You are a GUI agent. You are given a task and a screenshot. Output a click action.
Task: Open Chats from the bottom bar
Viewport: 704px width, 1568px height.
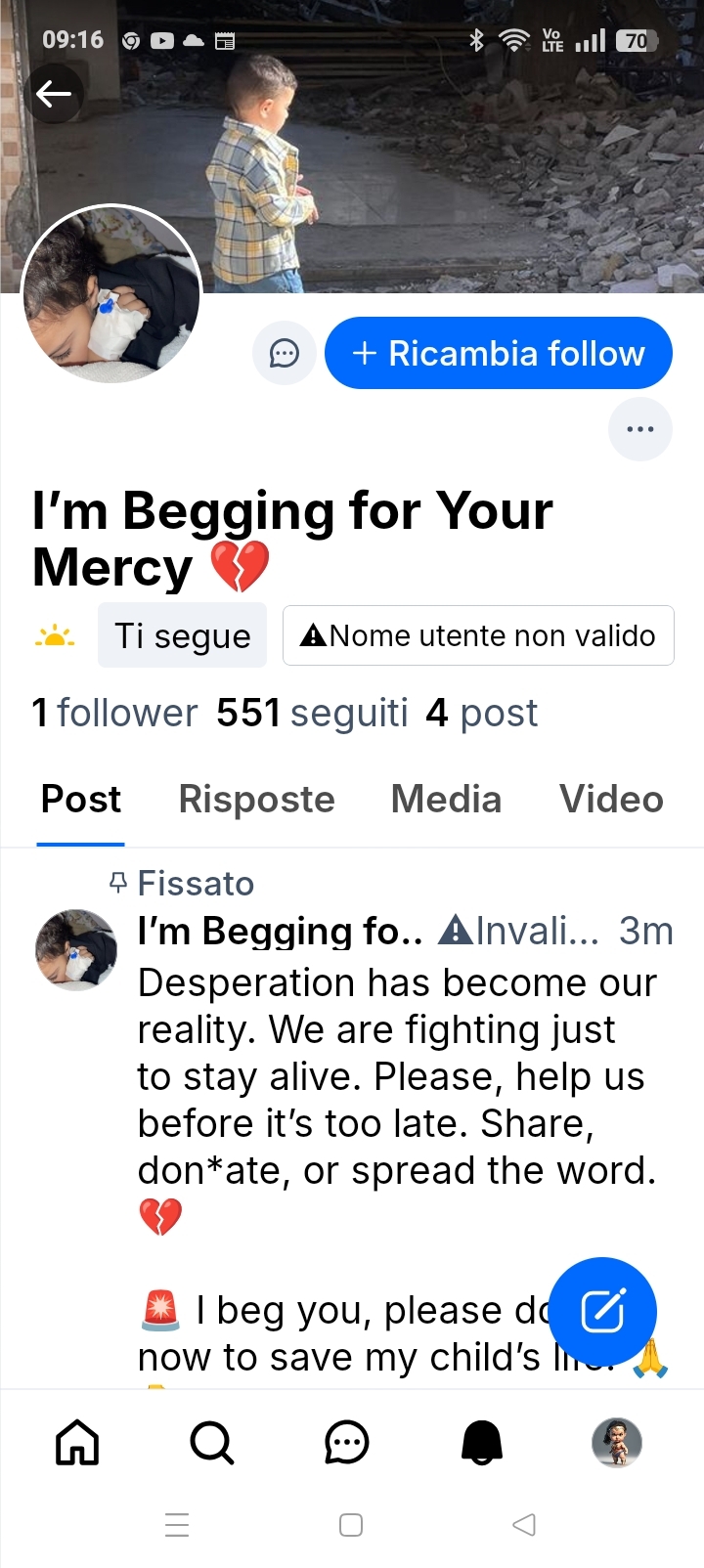pos(346,1442)
